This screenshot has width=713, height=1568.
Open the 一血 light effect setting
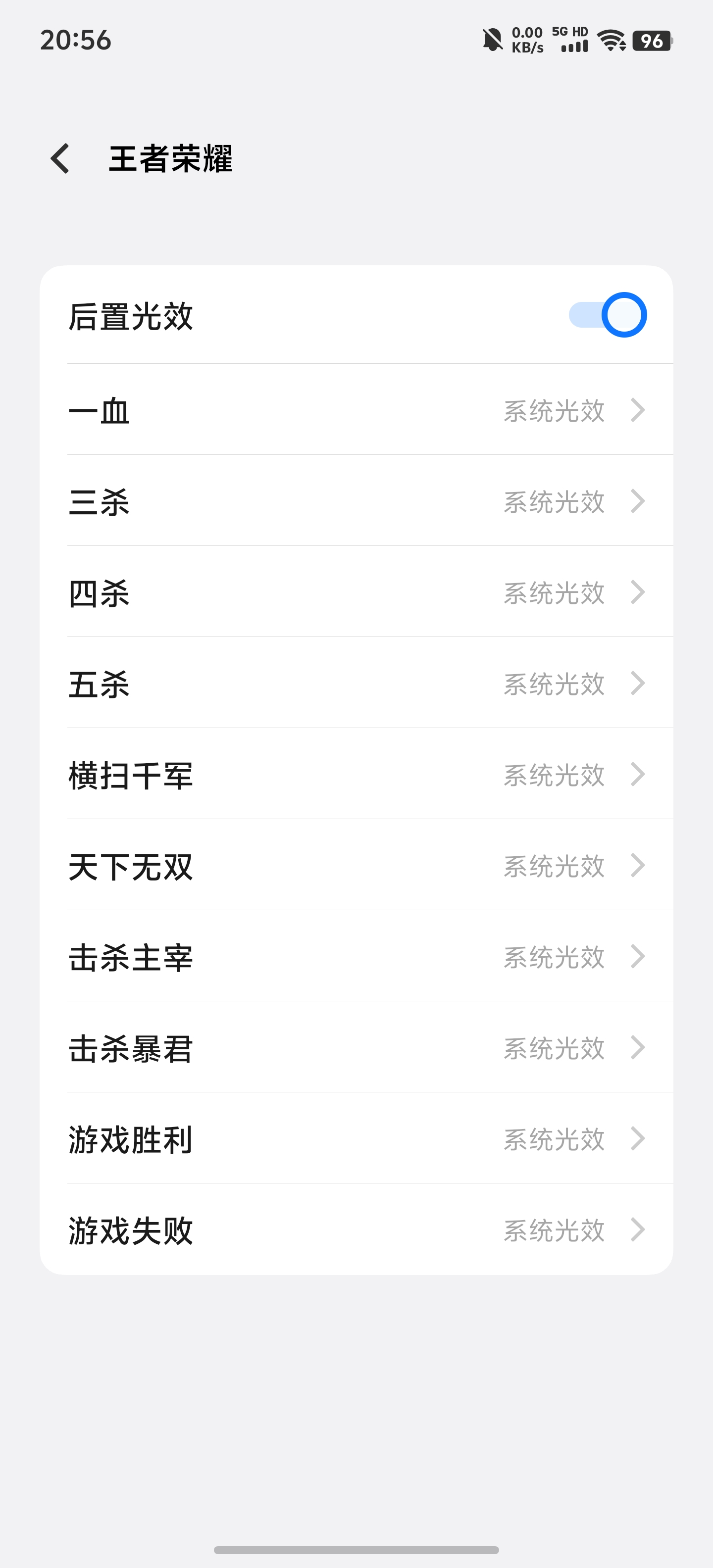point(356,410)
